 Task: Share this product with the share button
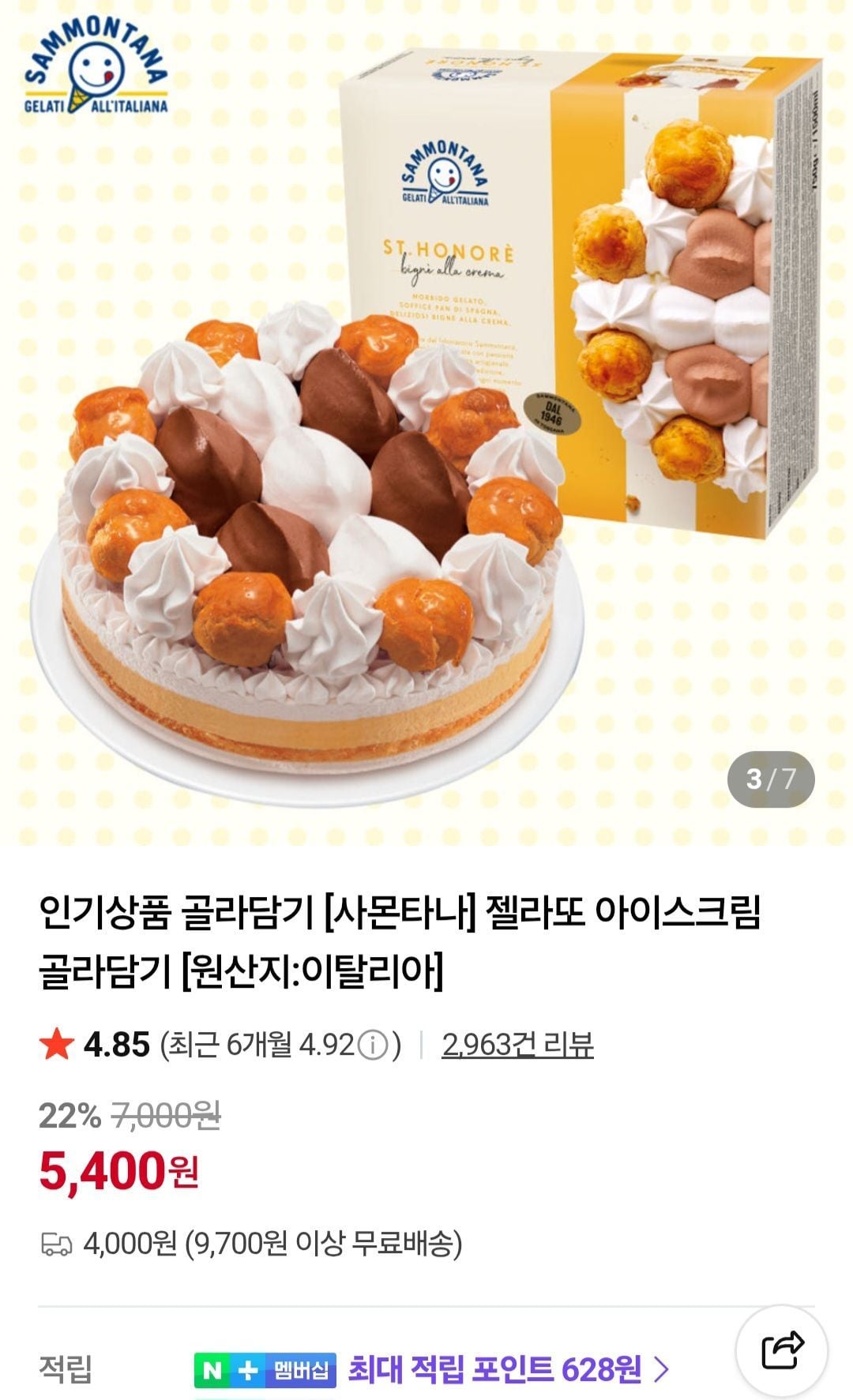pos(782,1349)
